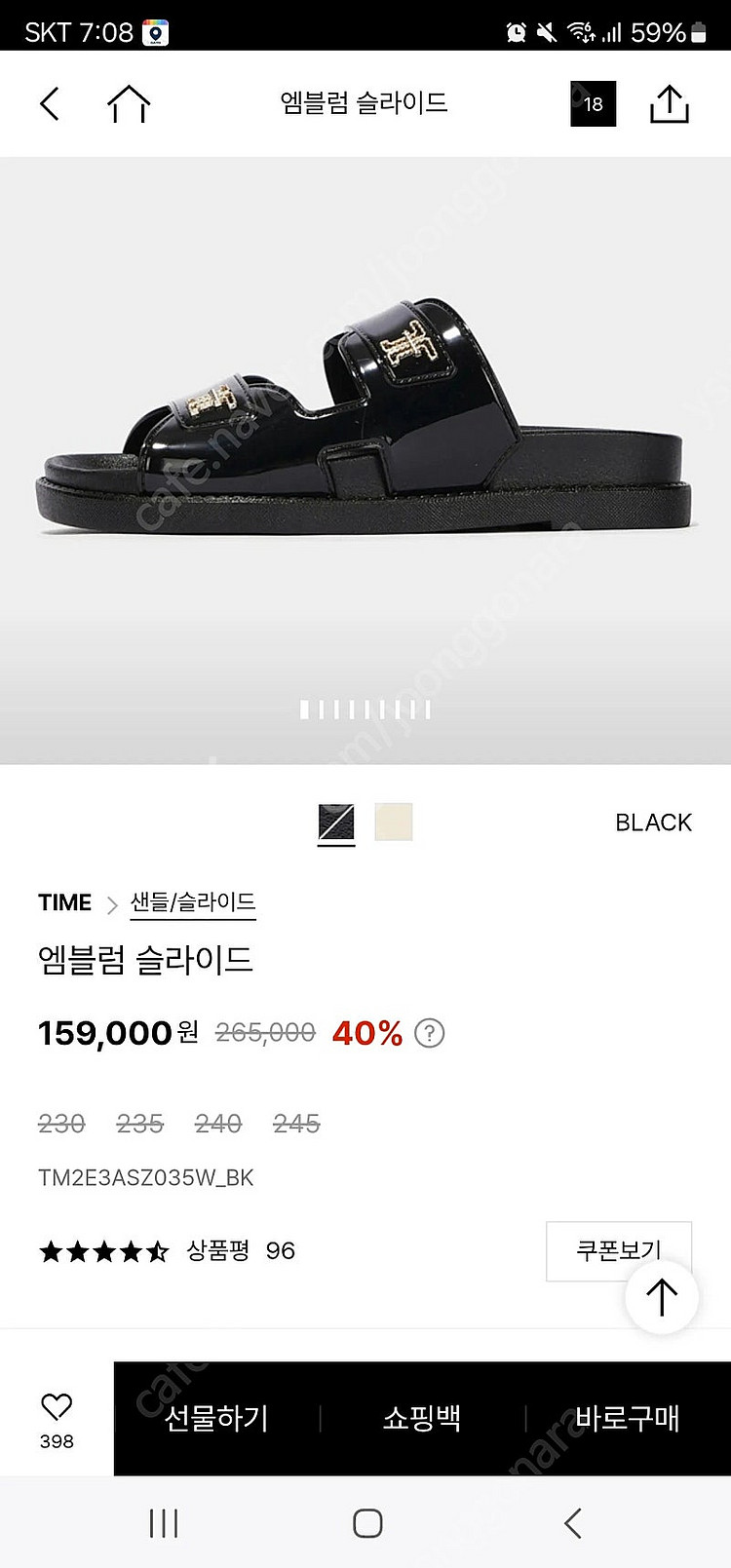Open the discount info question mark

[x=430, y=1033]
